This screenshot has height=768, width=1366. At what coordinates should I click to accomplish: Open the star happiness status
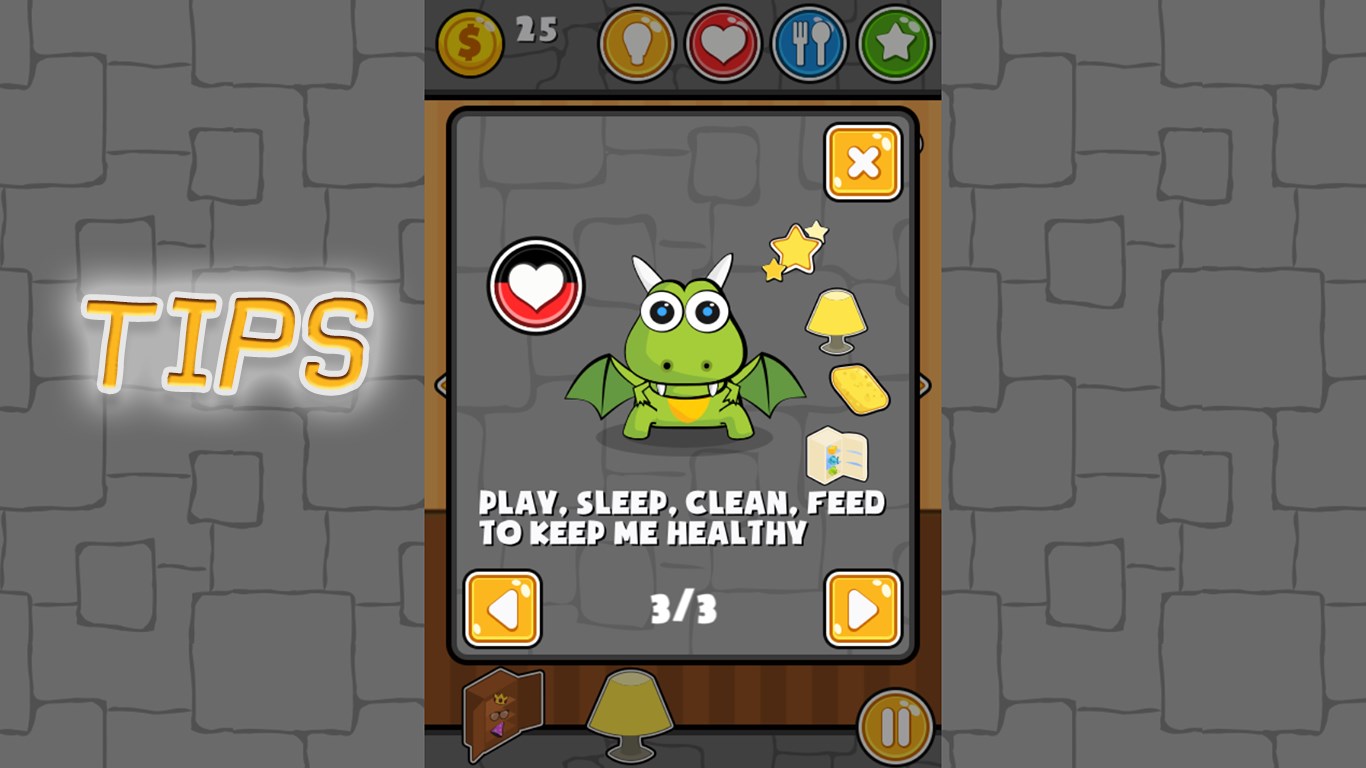[895, 43]
